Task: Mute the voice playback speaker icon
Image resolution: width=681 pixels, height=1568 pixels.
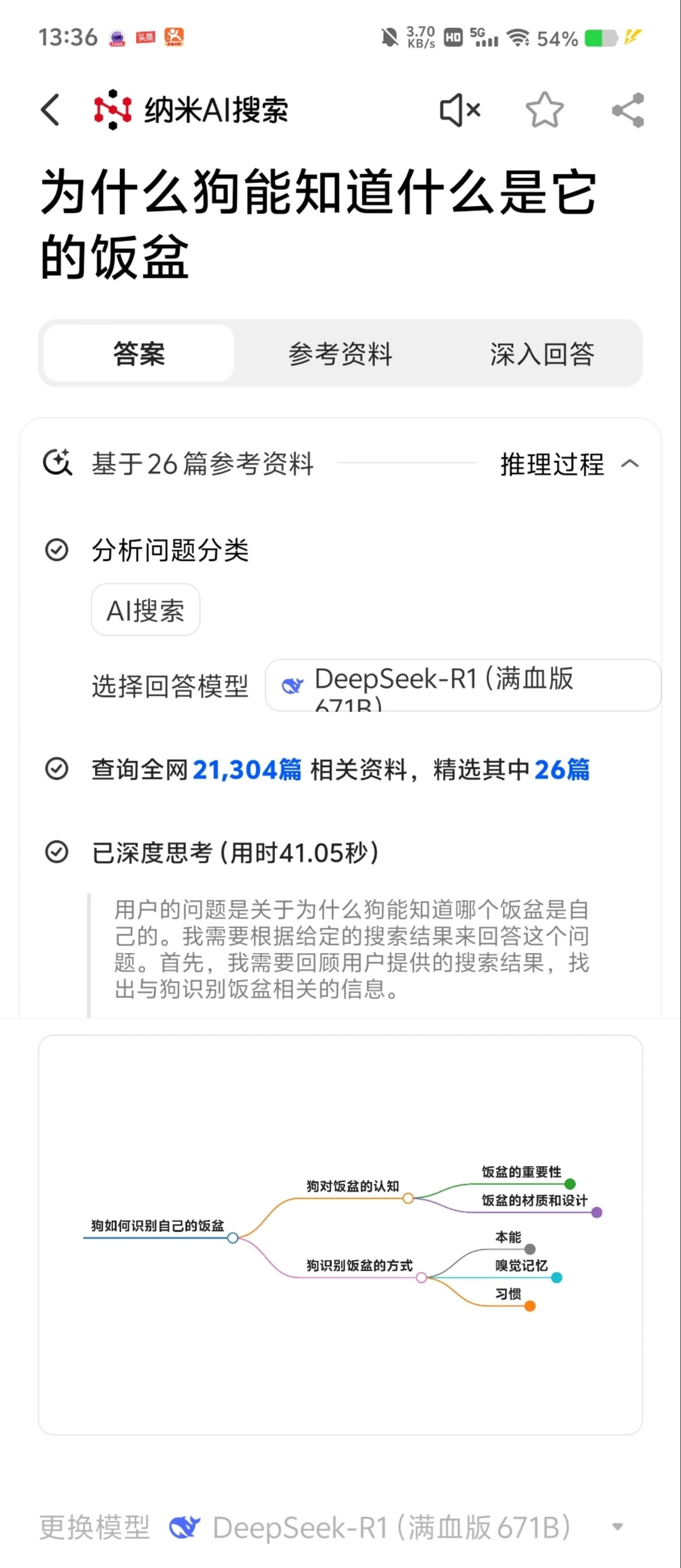Action: (459, 110)
